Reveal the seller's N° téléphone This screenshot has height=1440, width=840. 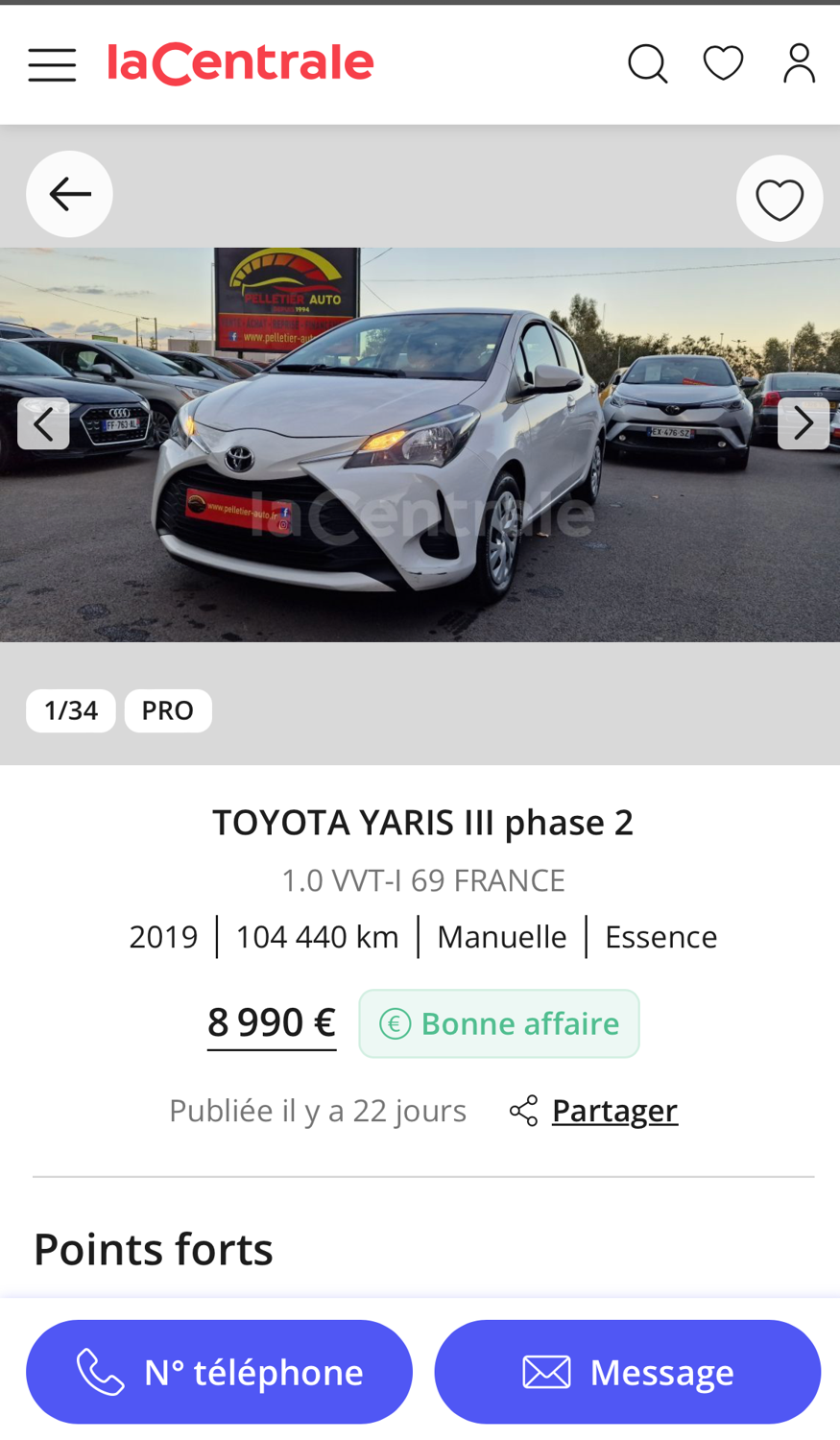[220, 1372]
